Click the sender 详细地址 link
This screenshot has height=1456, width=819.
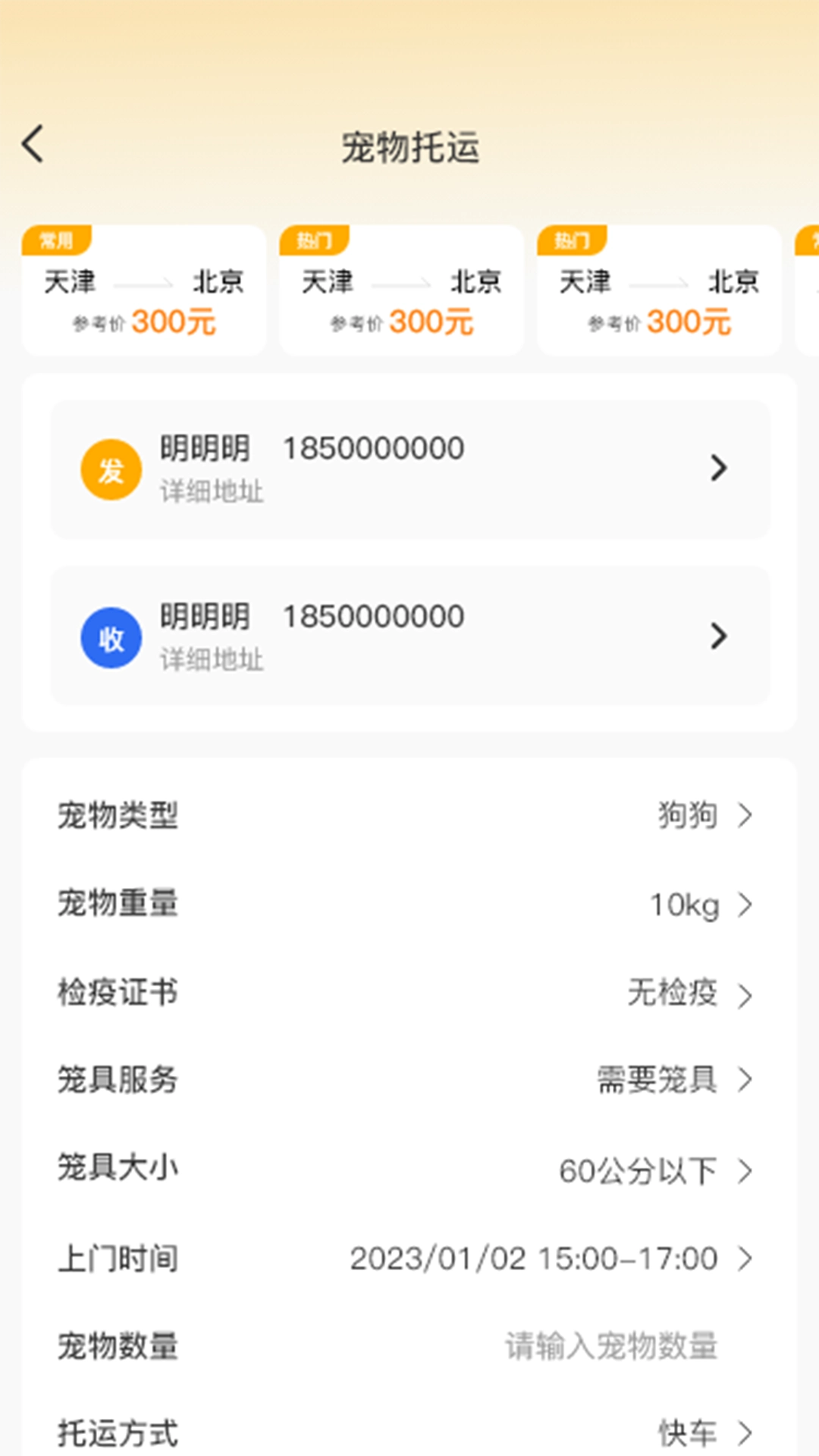[x=211, y=493]
